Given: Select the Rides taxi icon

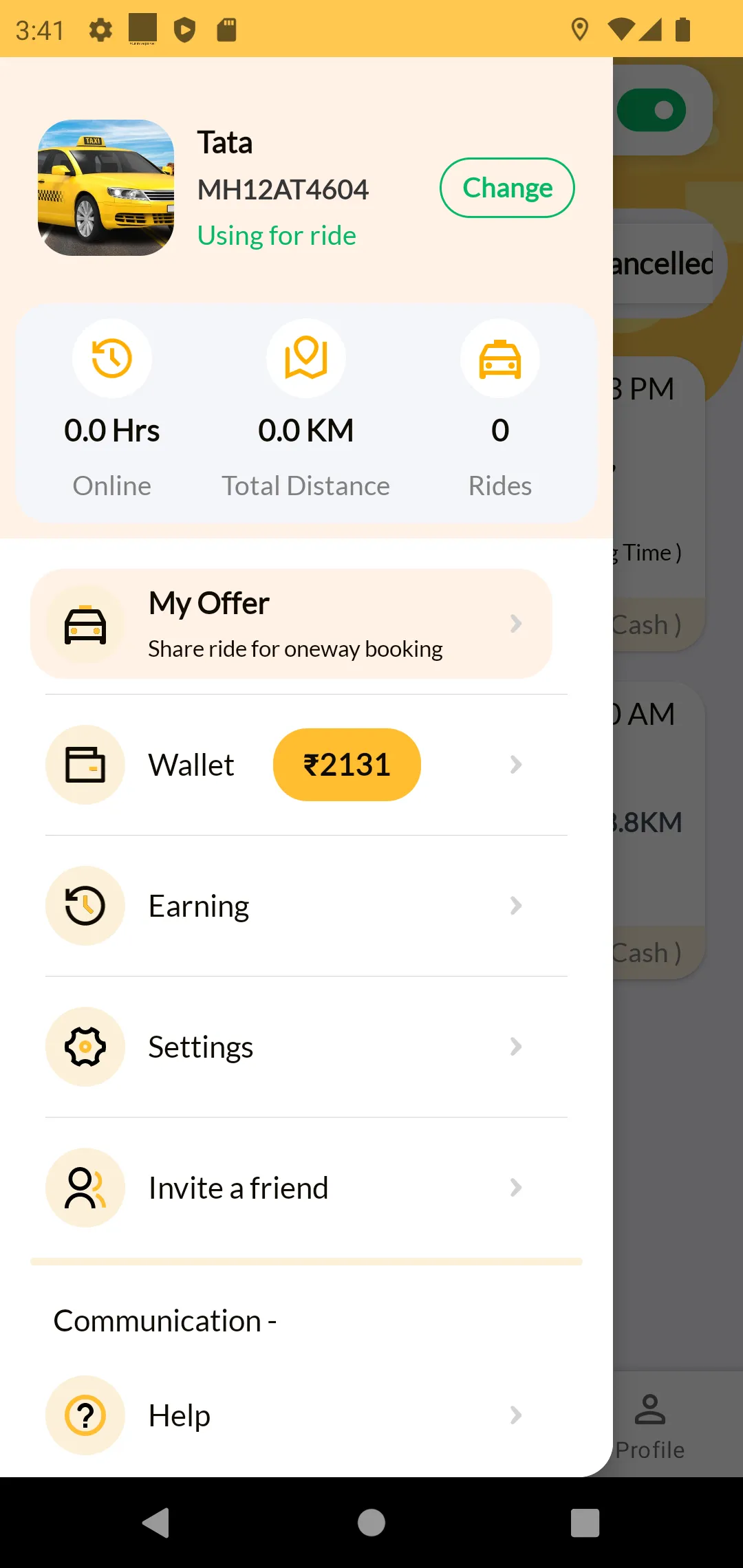Looking at the screenshot, I should click(500, 358).
